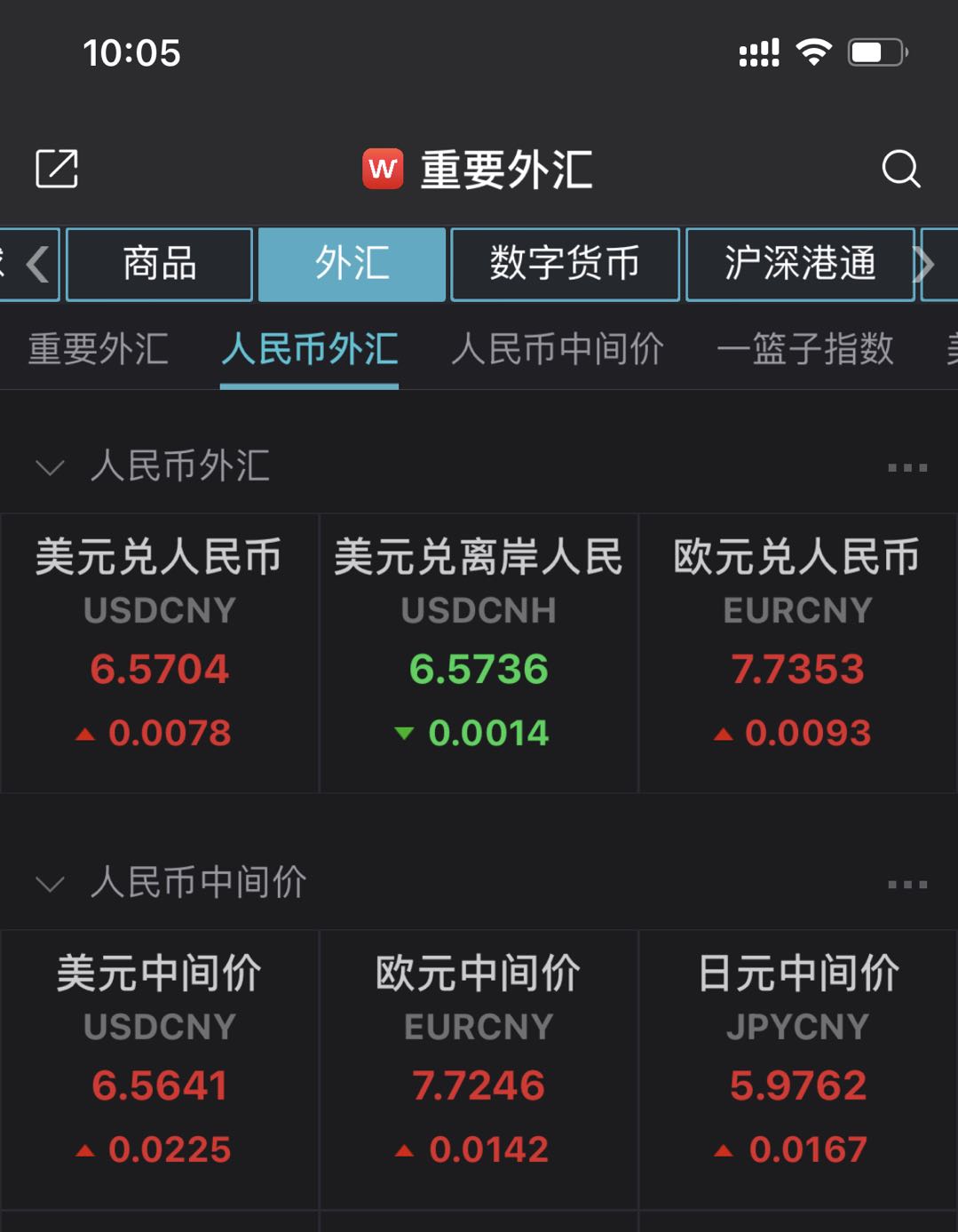
Task: Open the 一篮子指数 sub-tab
Action: [804, 349]
